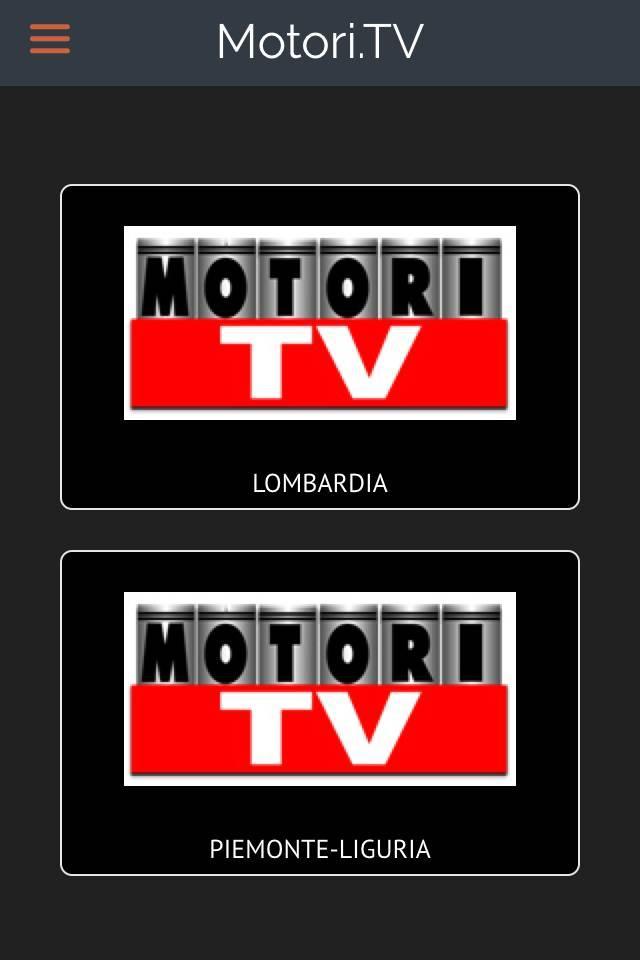Open the Lombardia channel card
This screenshot has height=960, width=640.
[320, 347]
